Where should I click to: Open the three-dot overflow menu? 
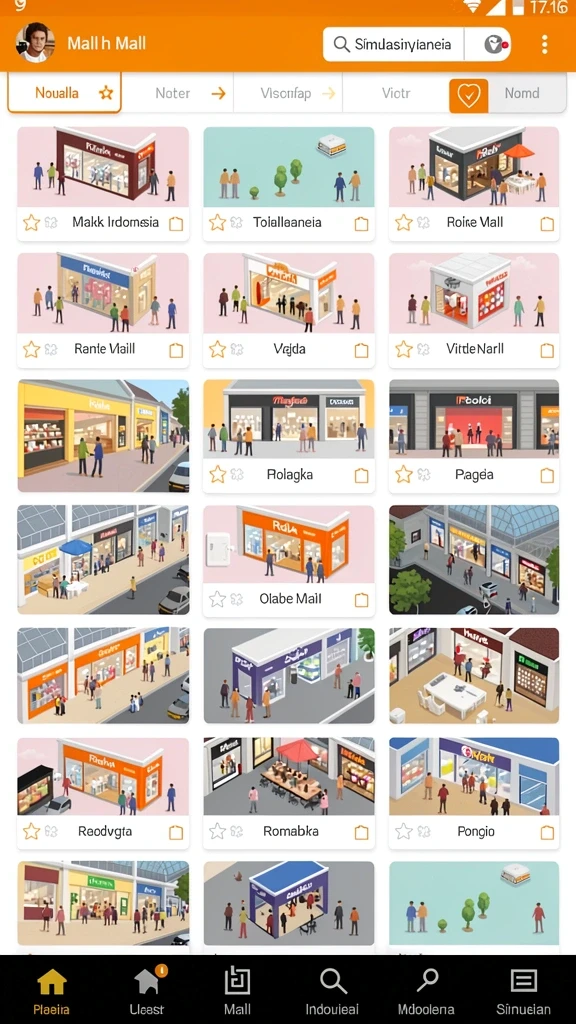coord(544,44)
